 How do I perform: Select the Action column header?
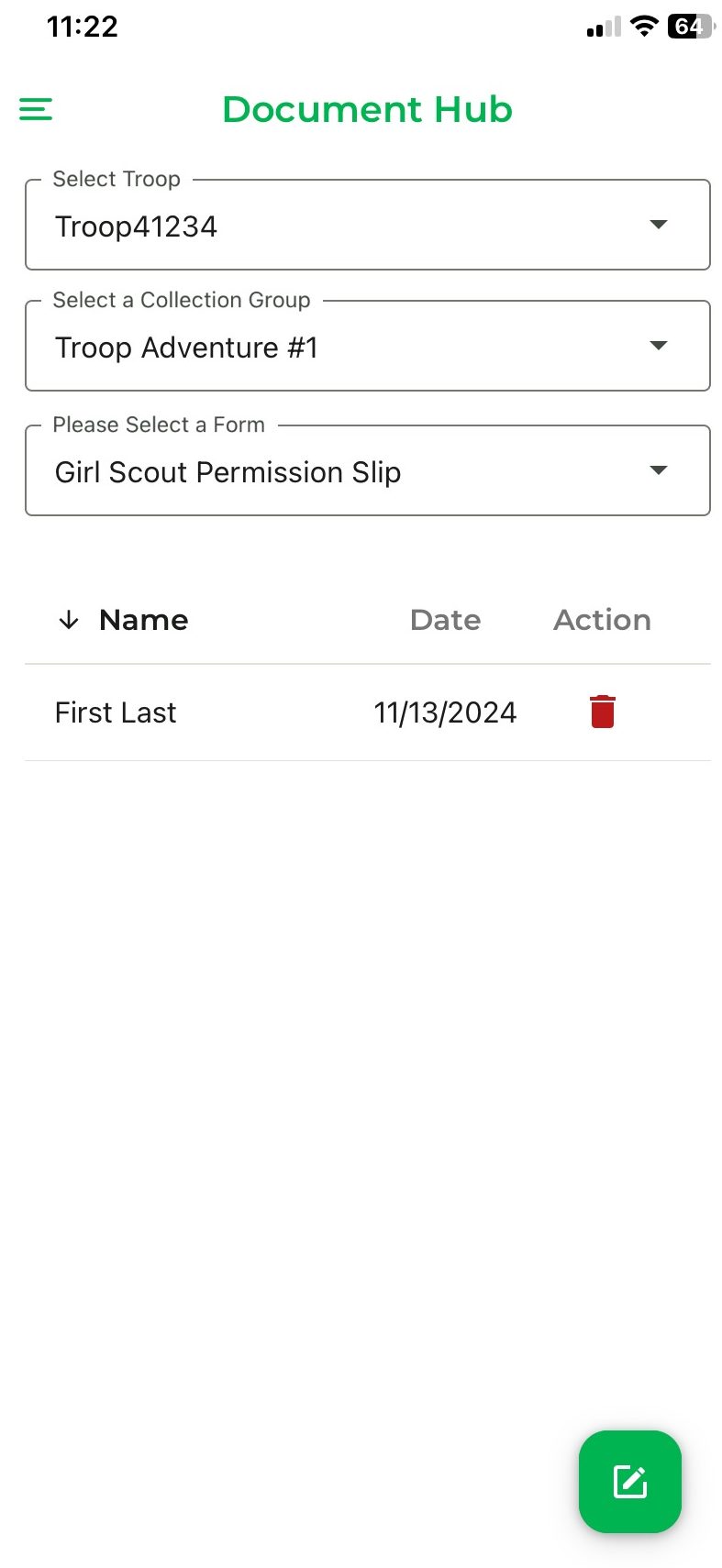click(602, 620)
